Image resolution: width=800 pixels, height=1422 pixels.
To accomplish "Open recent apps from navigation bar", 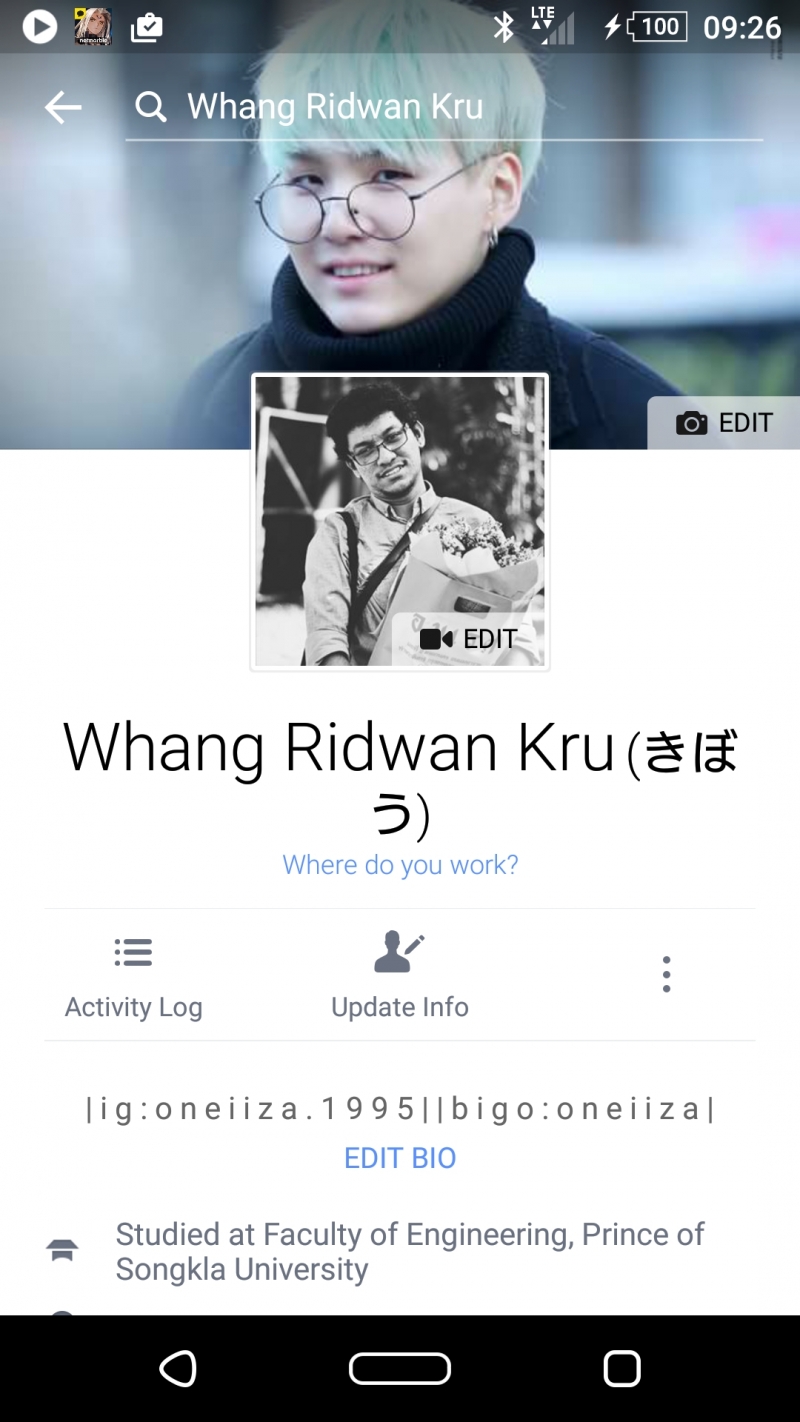I will click(x=621, y=1368).
